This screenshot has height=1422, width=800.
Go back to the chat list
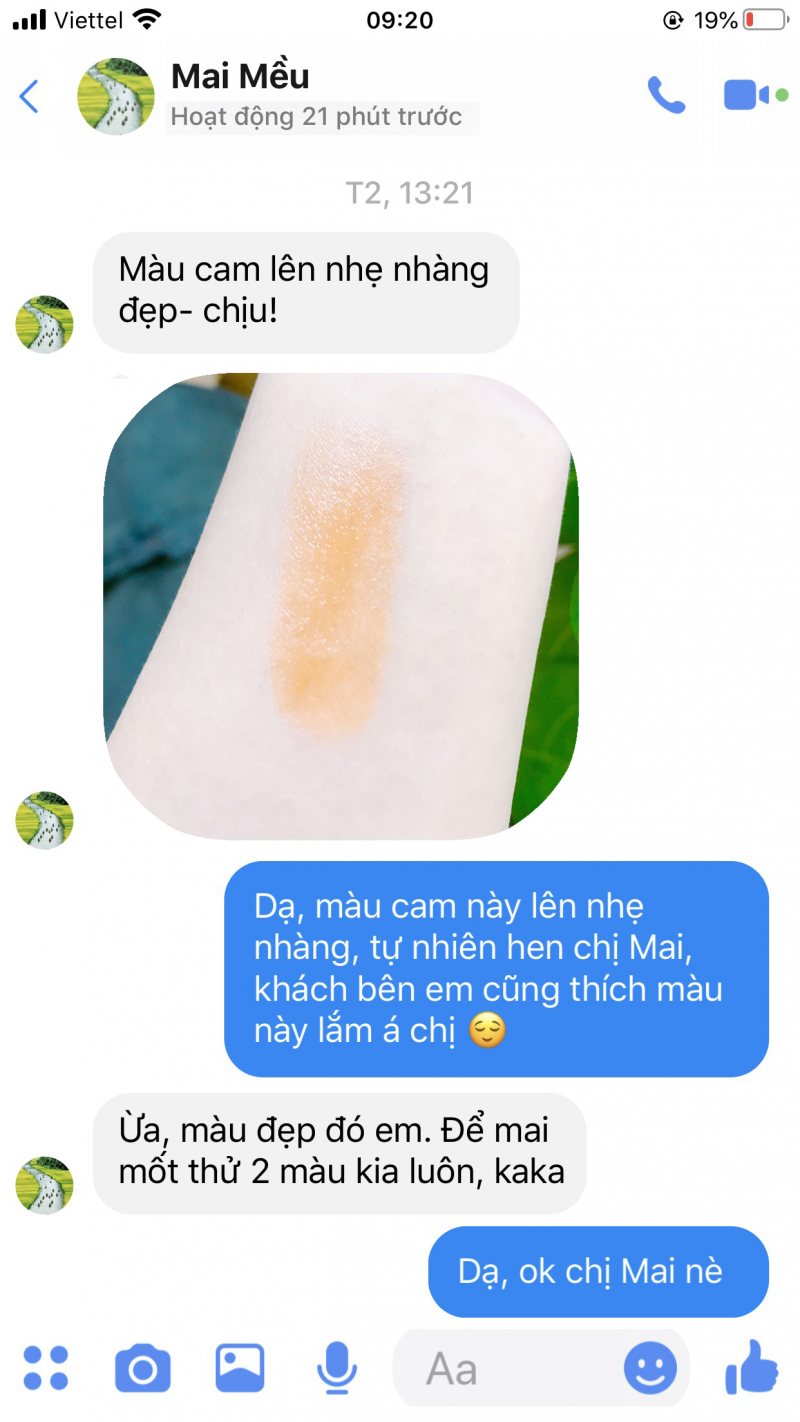[29, 97]
